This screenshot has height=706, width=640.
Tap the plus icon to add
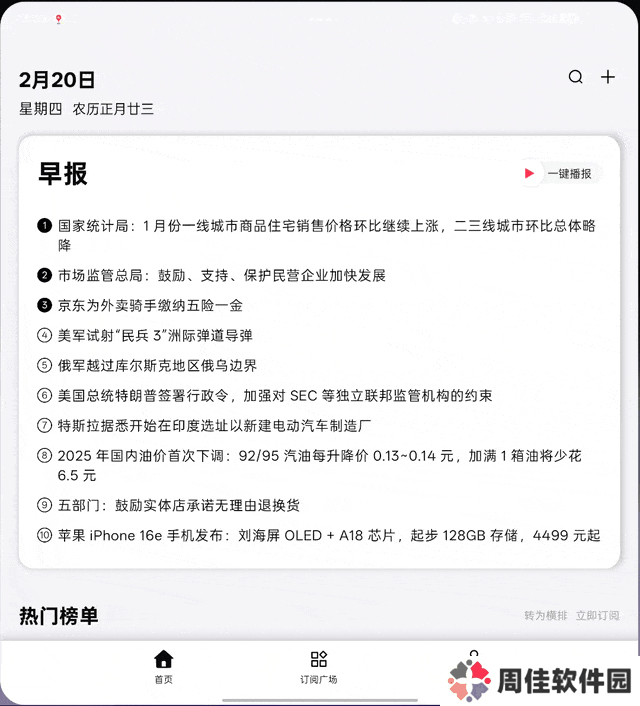[607, 77]
